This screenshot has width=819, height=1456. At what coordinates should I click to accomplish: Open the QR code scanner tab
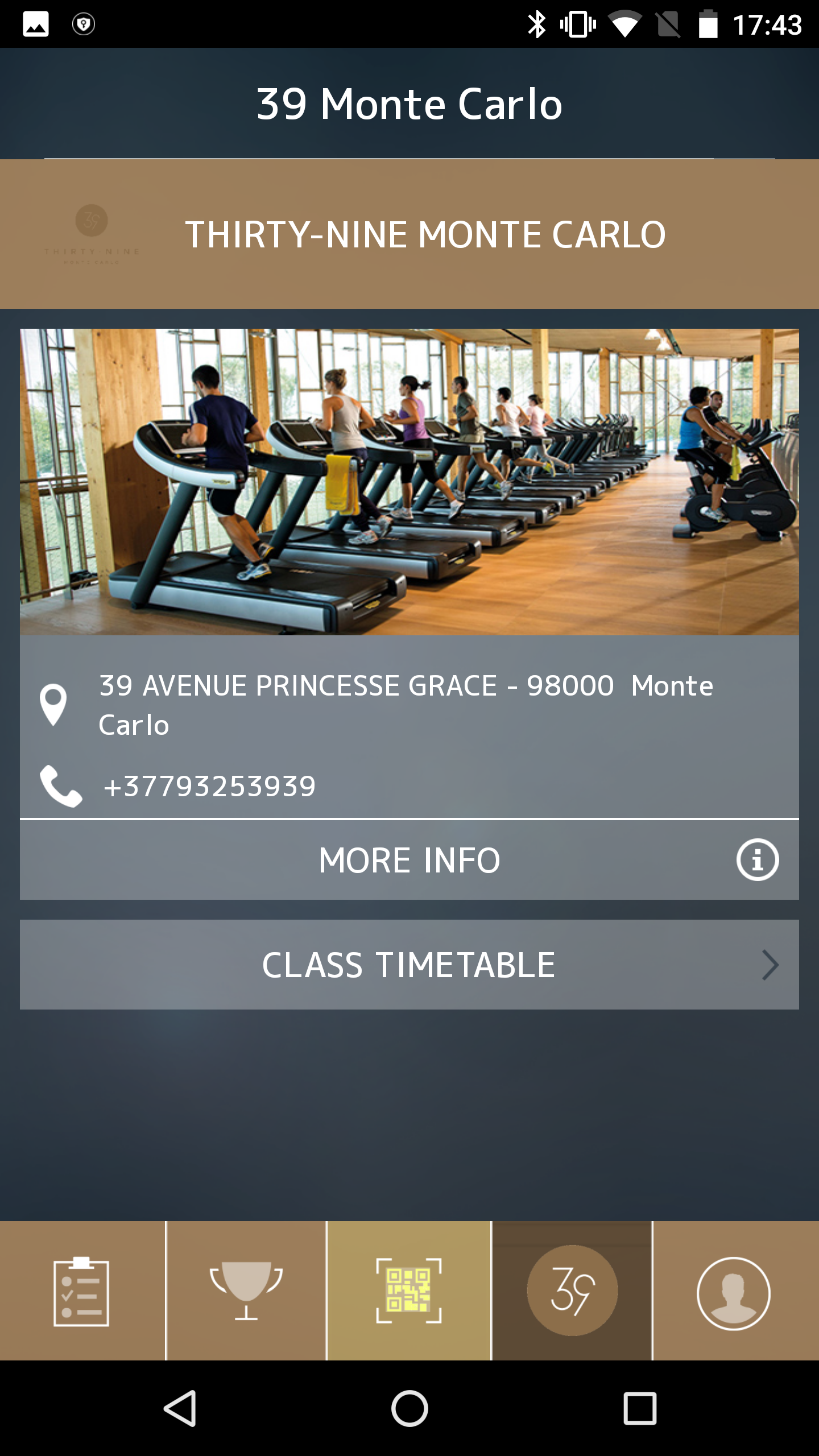tap(409, 1292)
